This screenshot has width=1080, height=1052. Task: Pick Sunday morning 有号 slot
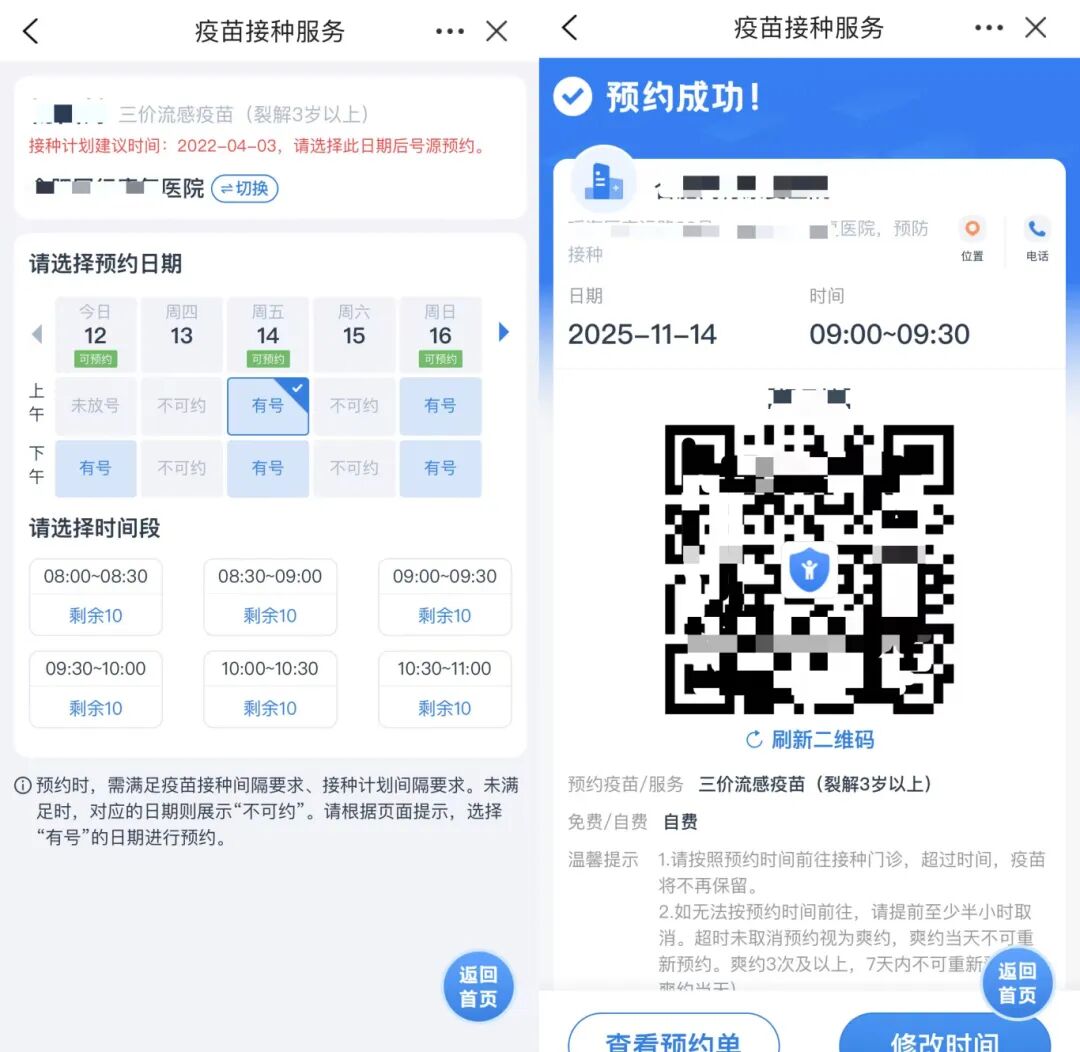[x=440, y=405]
